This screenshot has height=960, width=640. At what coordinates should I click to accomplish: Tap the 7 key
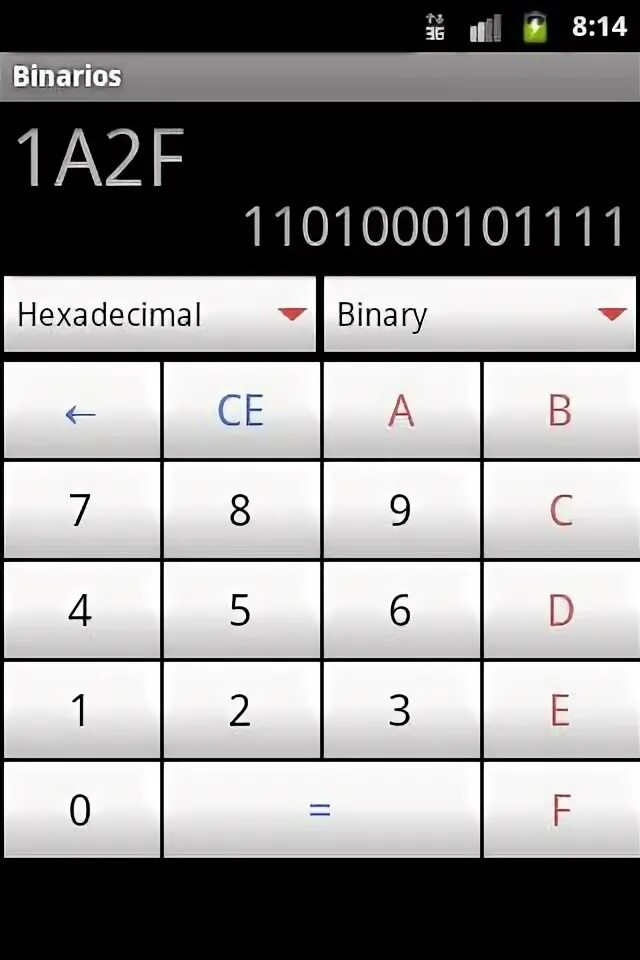click(x=81, y=510)
